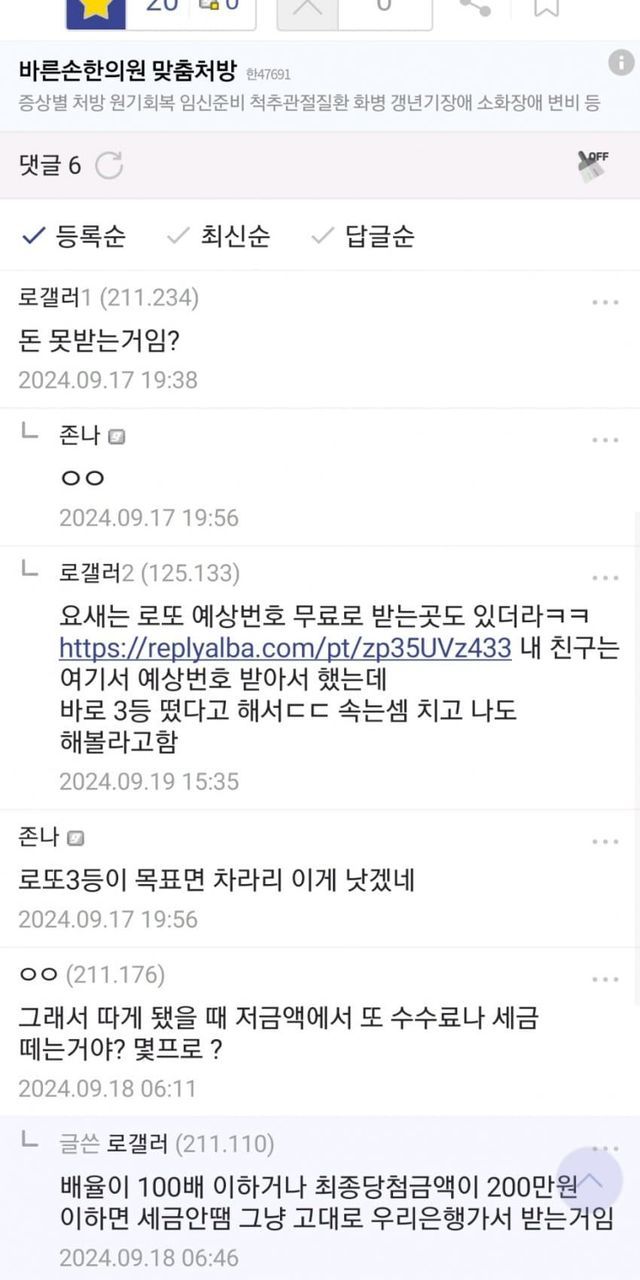Jump back to top with arrow button
Viewport: 640px width, 1280px height.
click(x=592, y=1181)
